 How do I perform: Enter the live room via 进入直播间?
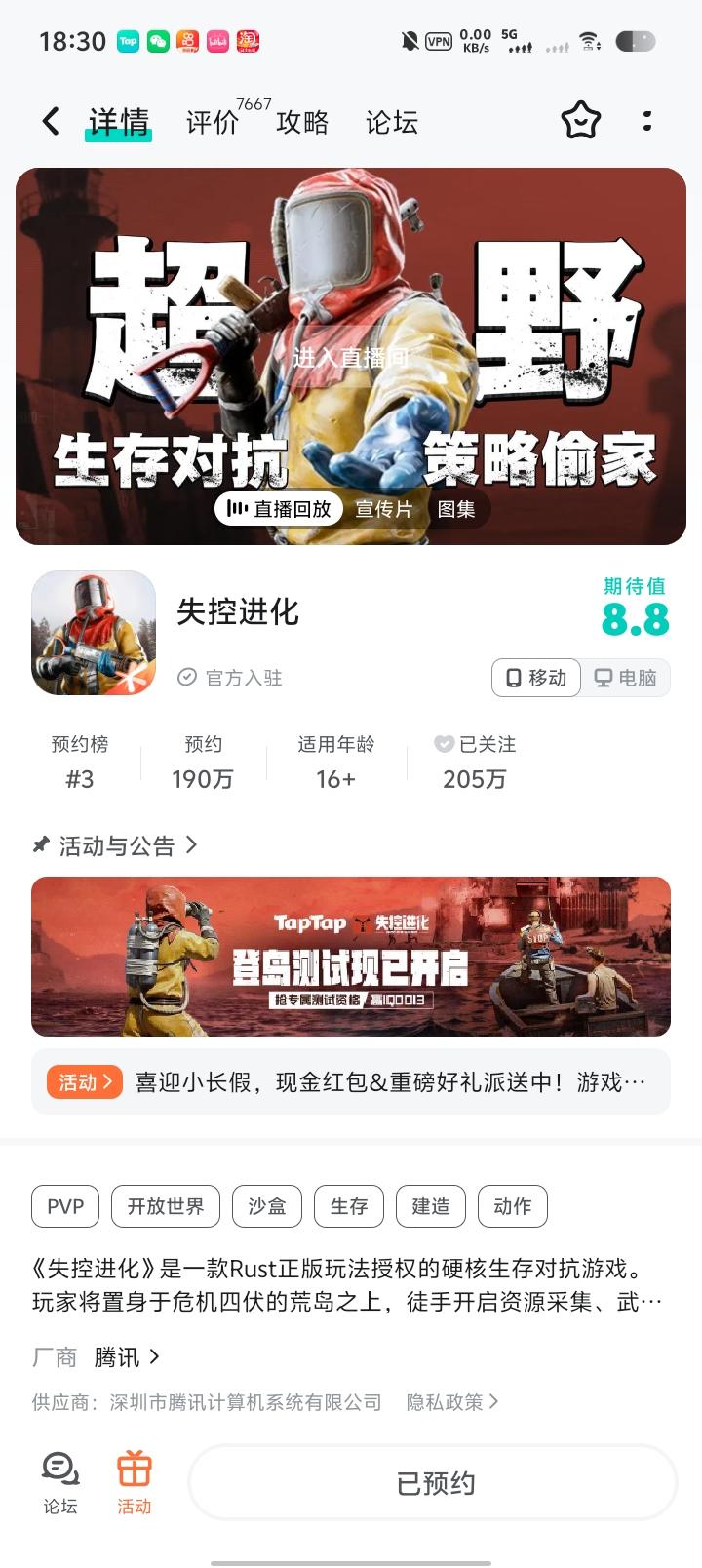click(350, 358)
